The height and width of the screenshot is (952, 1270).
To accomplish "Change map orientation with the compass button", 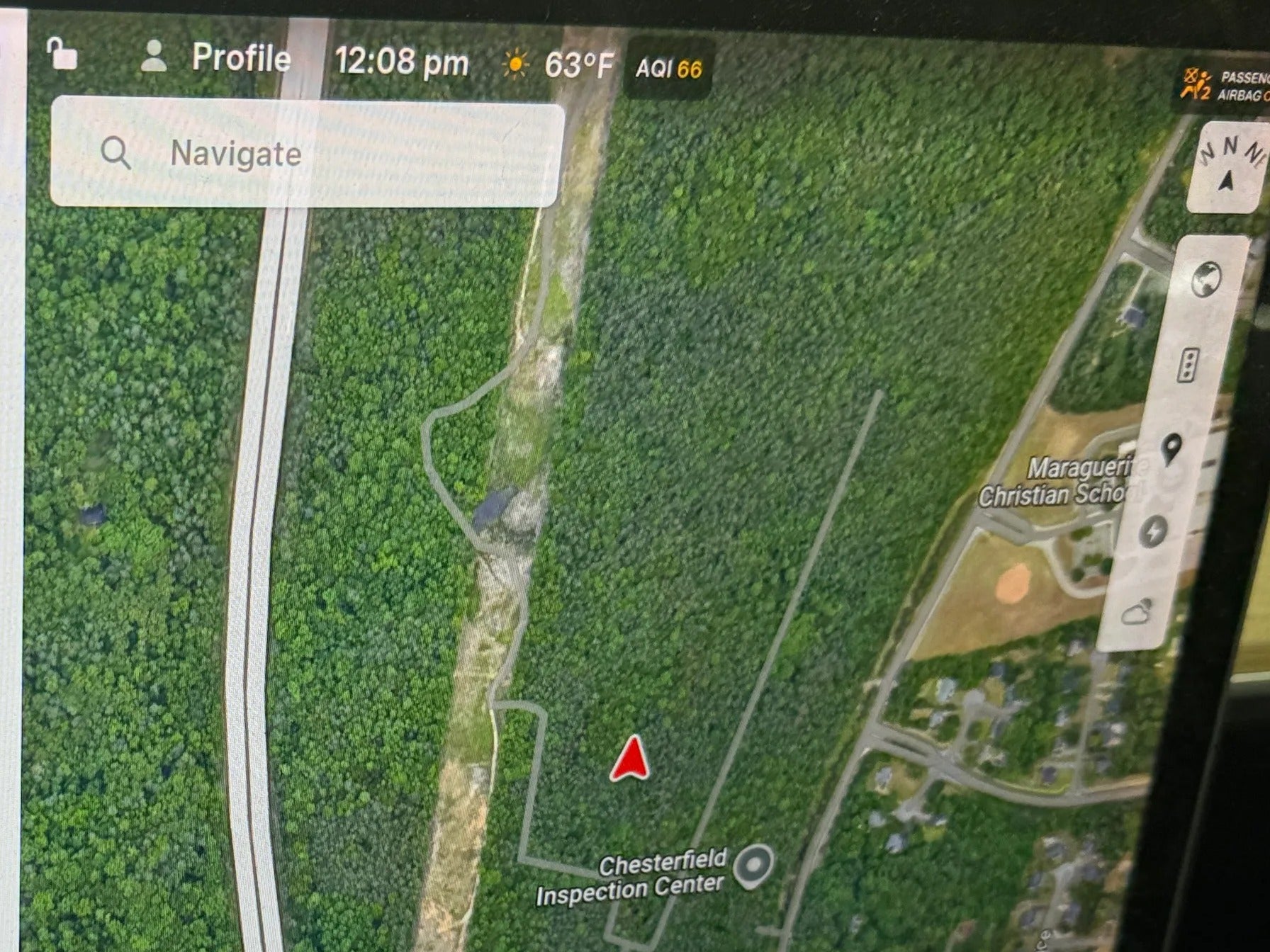I will pos(1228,167).
